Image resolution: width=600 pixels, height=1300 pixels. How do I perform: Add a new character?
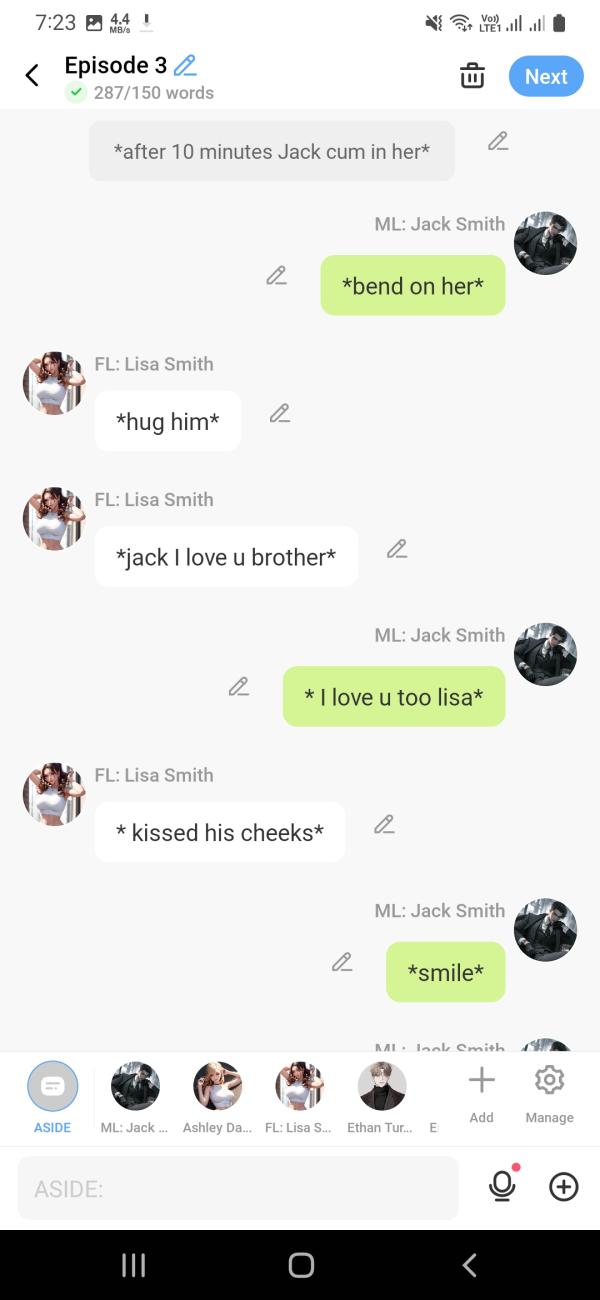pos(482,1094)
